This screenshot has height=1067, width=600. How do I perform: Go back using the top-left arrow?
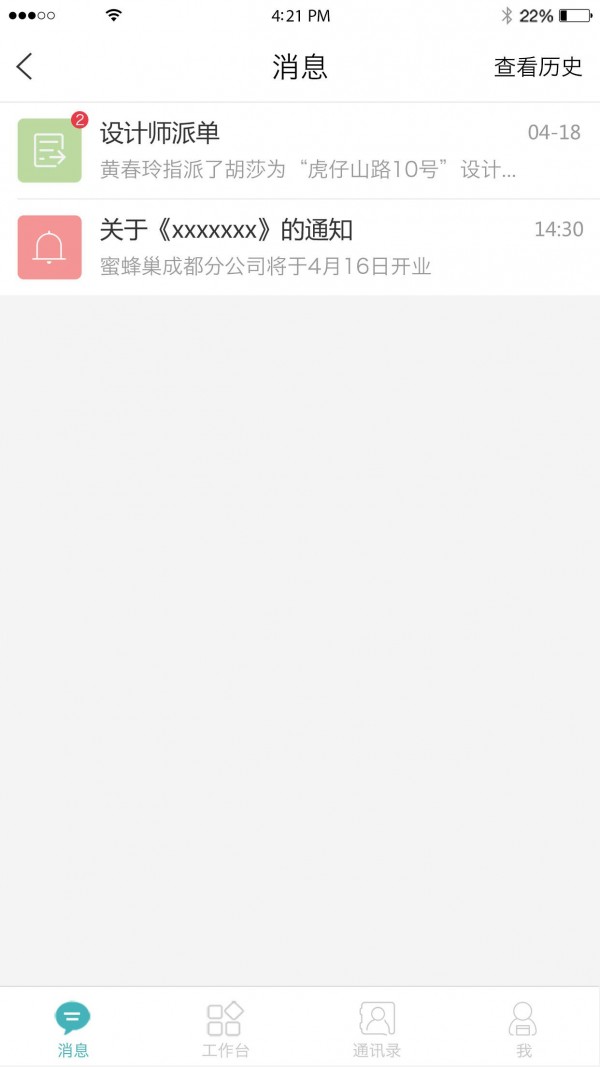tap(25, 67)
